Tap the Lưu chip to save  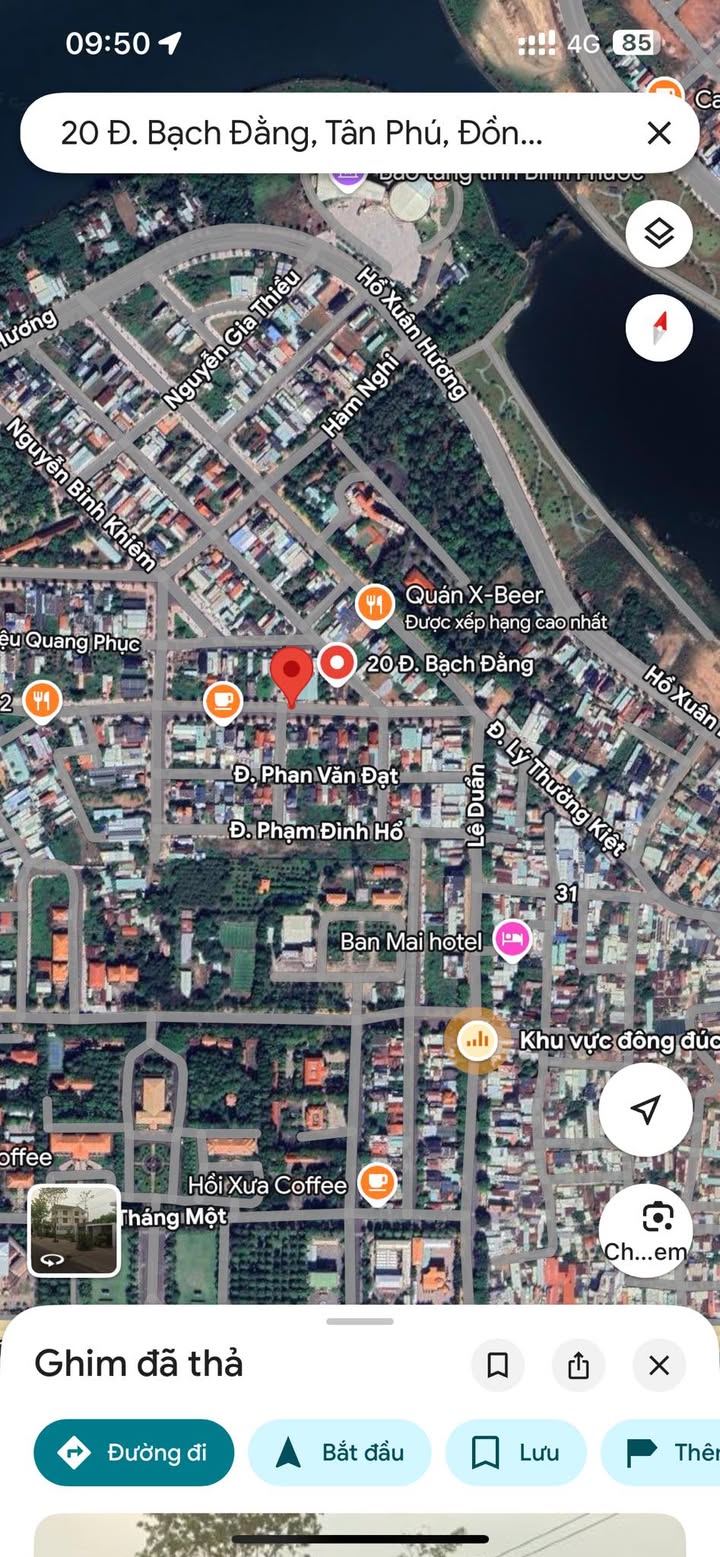pos(515,1452)
